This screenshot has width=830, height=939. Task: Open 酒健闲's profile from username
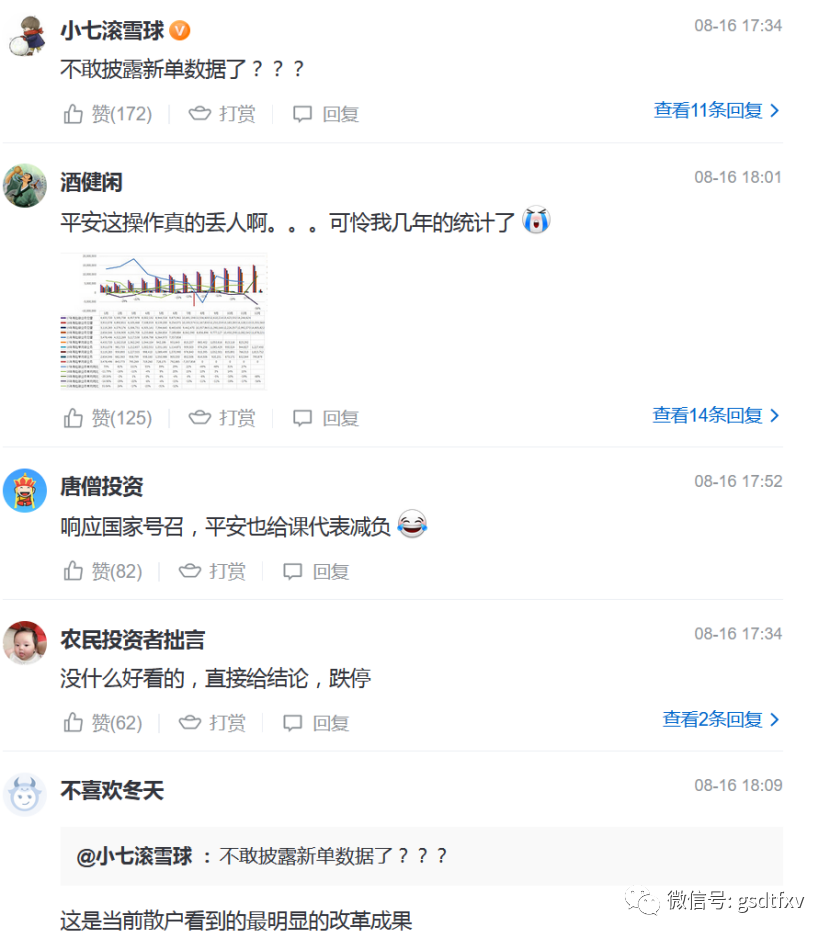click(91, 182)
